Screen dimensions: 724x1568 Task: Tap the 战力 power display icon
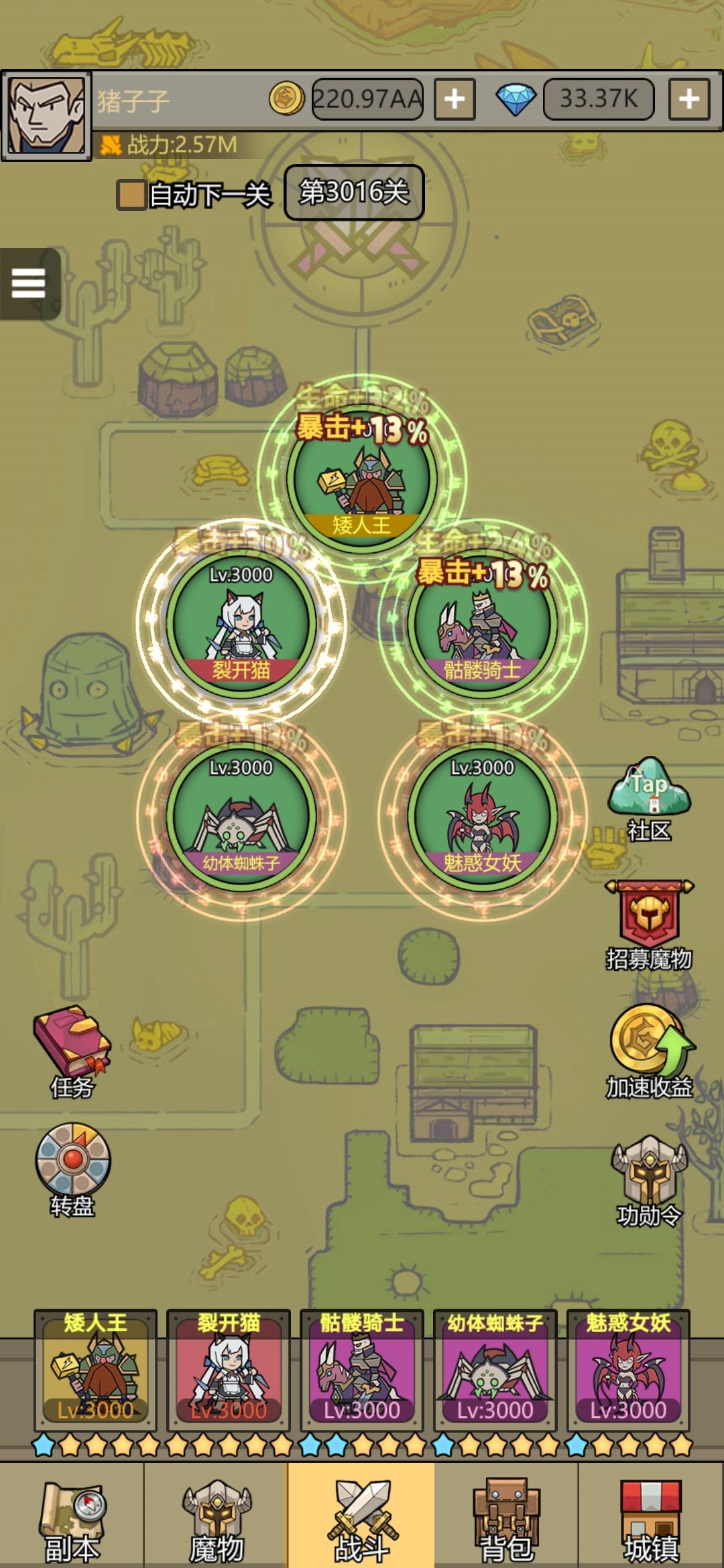(113, 144)
